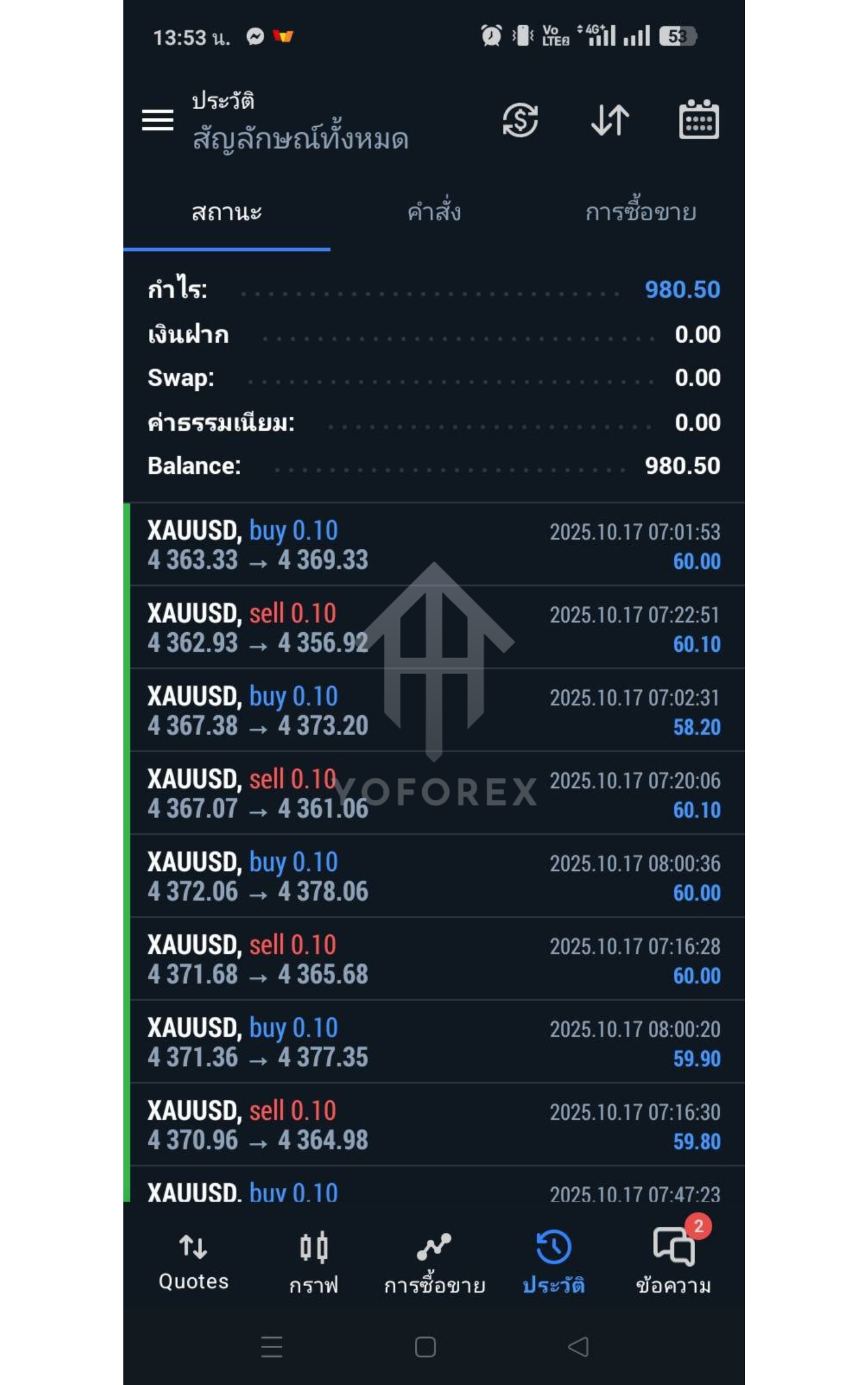Go to Quotes in the bottom navigation
The height and width of the screenshot is (1385, 868).
tap(193, 1262)
